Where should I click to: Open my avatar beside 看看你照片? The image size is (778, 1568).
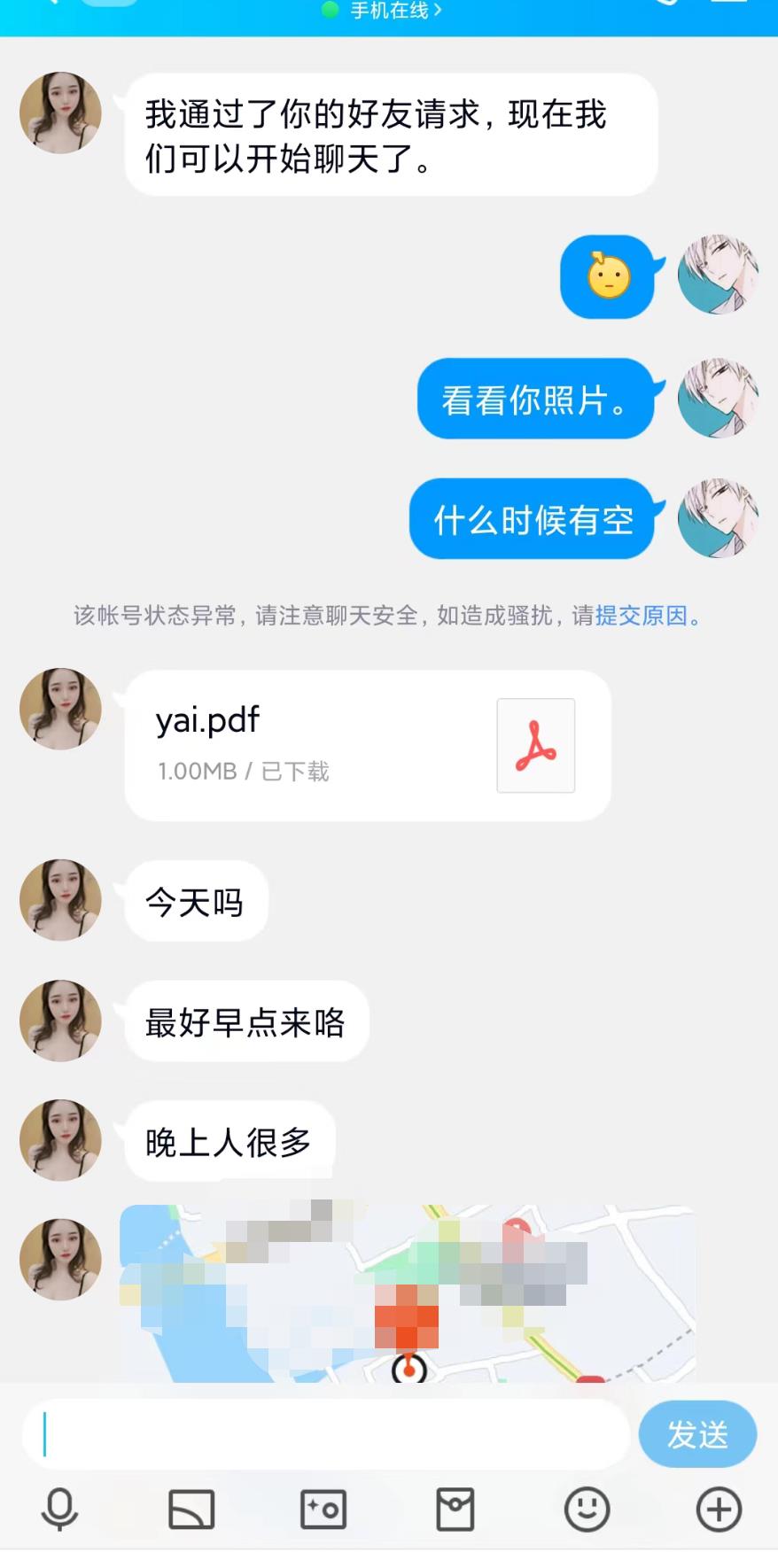pos(718,398)
